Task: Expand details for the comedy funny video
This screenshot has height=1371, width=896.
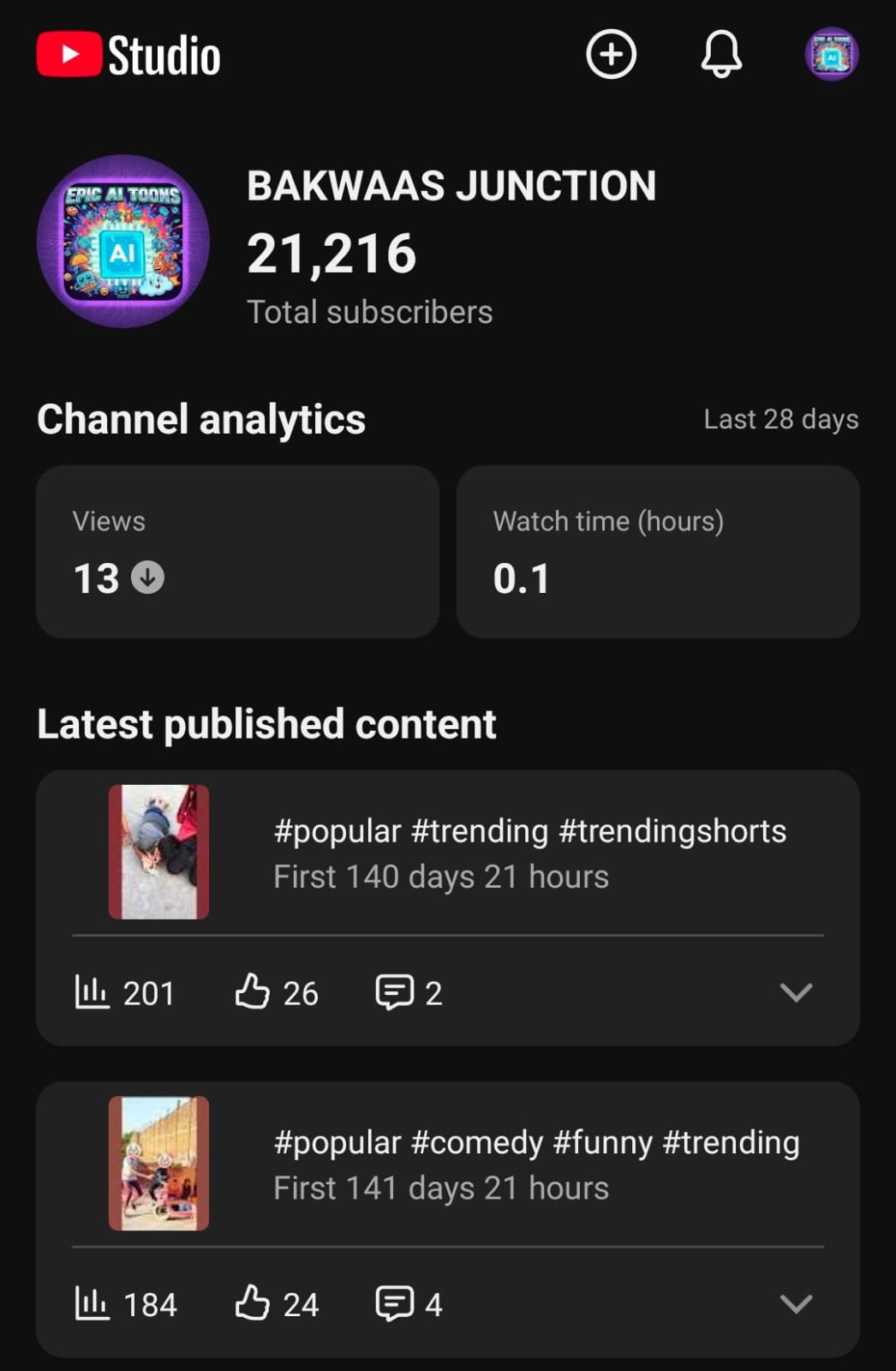Action: pos(796,1304)
